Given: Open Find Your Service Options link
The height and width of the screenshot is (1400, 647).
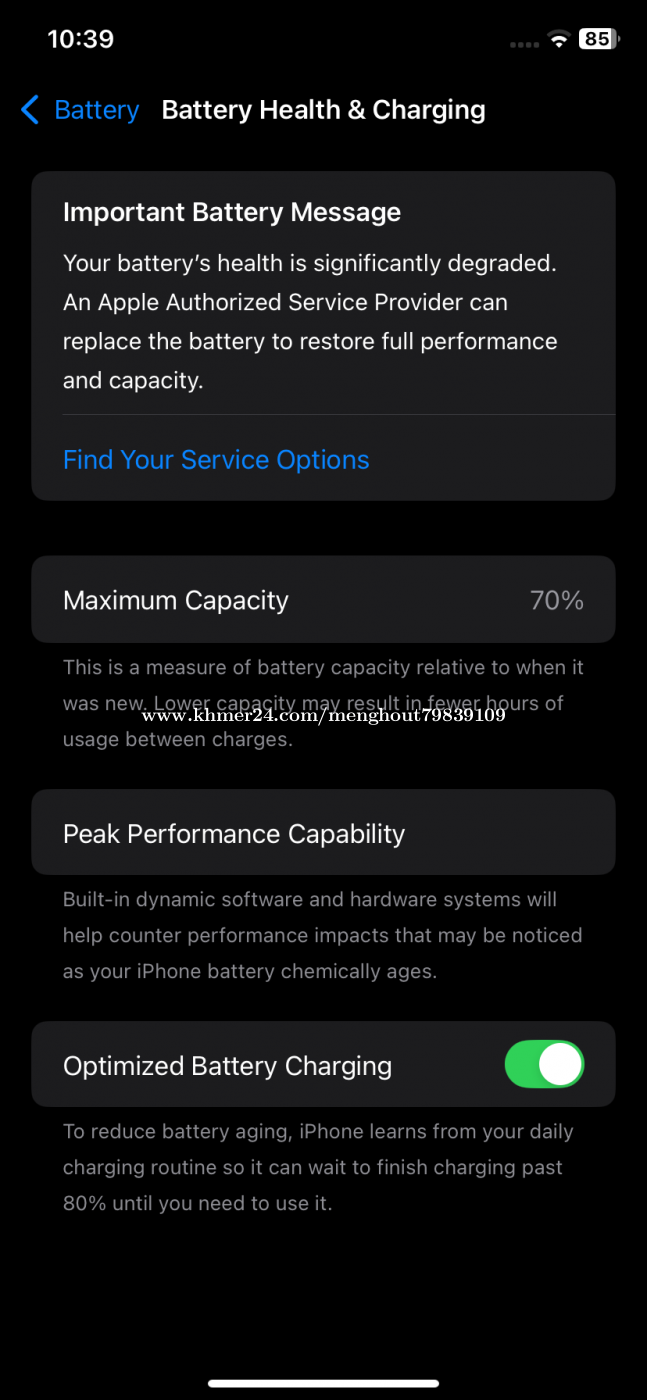Looking at the screenshot, I should (216, 460).
